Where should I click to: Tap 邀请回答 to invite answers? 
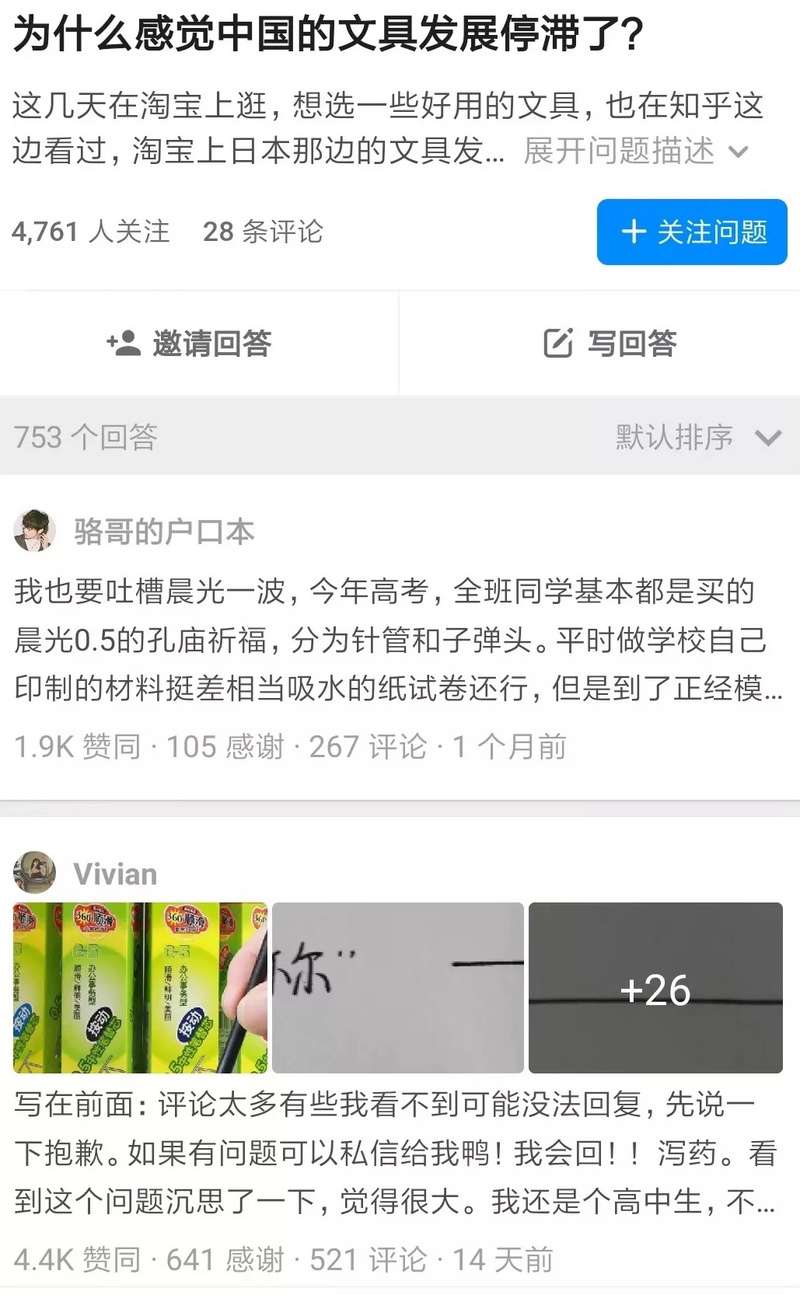pyautogui.click(x=190, y=344)
